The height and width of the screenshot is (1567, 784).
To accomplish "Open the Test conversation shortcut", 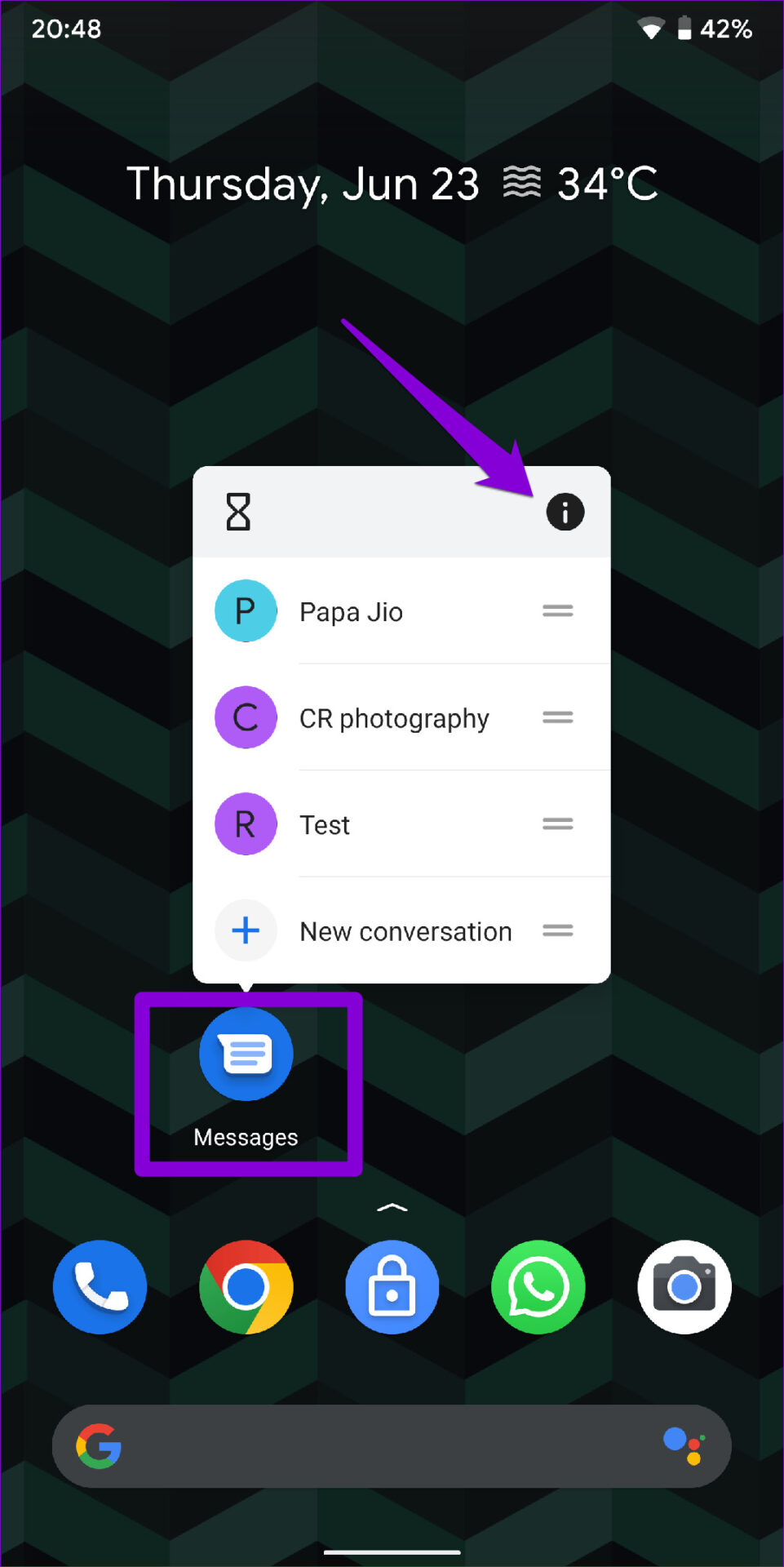I will 401,824.
